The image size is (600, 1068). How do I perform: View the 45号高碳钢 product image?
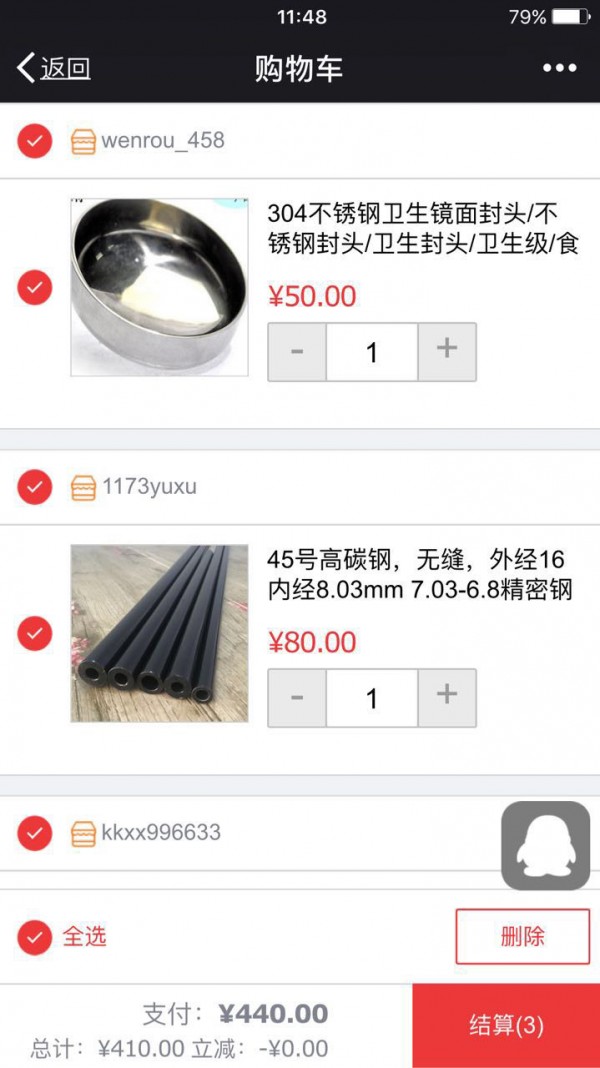point(159,633)
